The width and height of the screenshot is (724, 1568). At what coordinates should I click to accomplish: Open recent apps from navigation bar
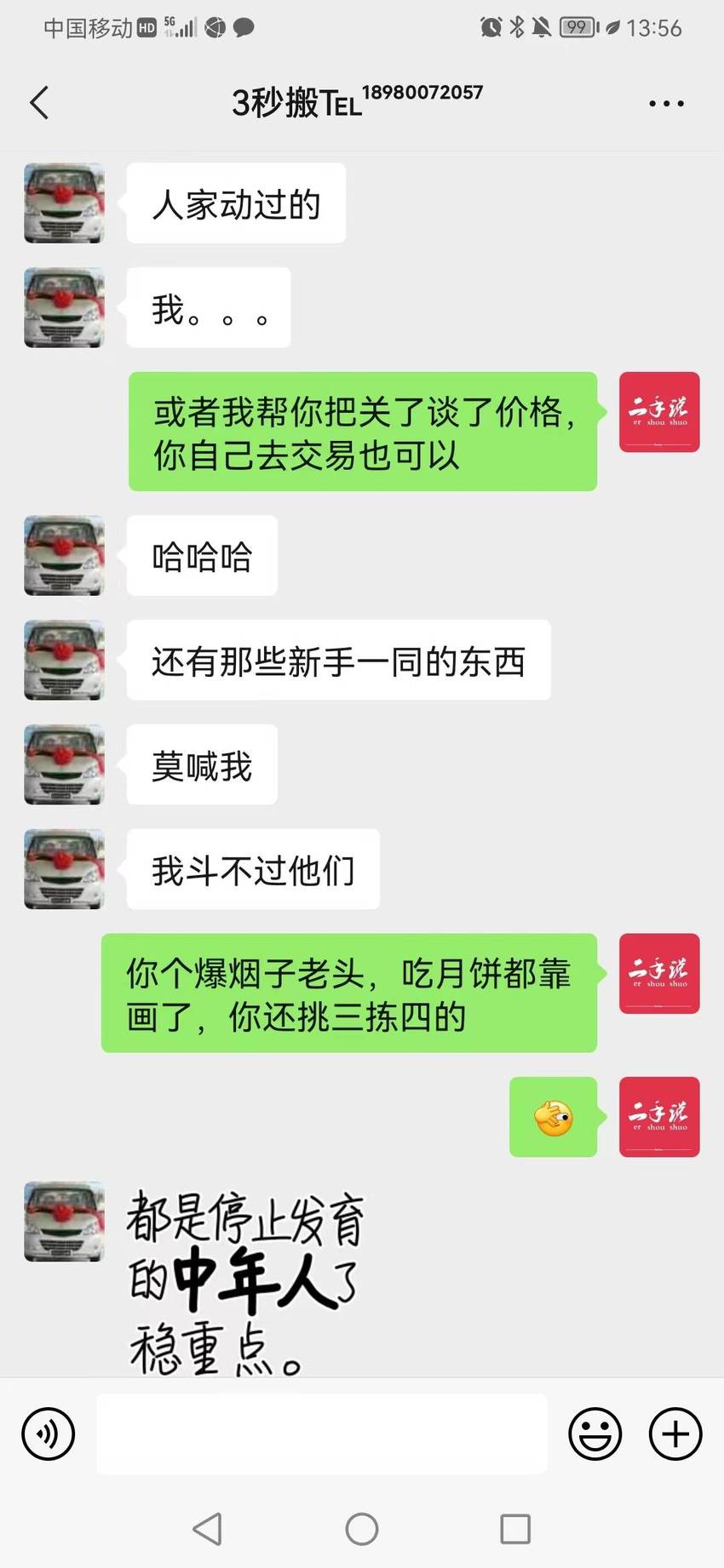(x=515, y=1529)
